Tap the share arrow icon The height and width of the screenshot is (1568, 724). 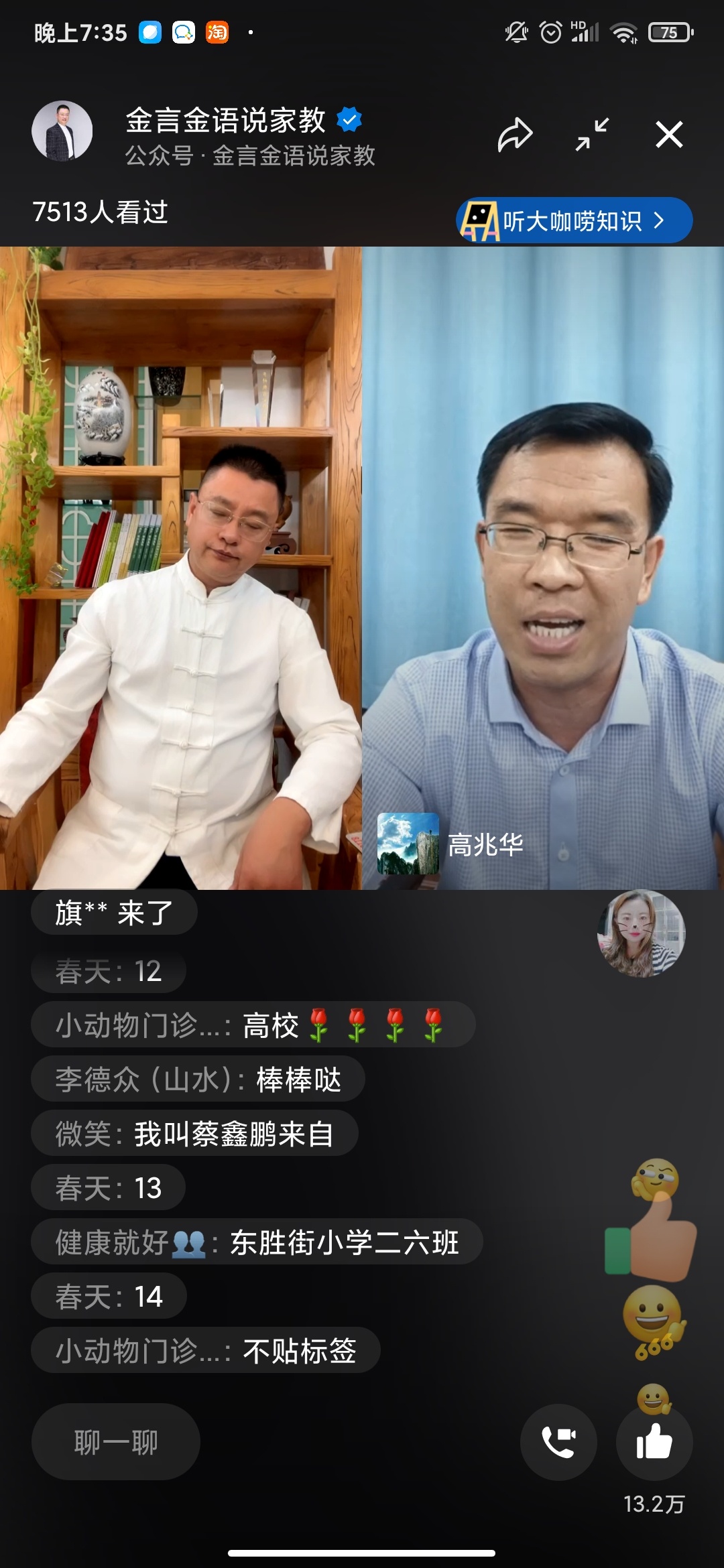click(514, 135)
